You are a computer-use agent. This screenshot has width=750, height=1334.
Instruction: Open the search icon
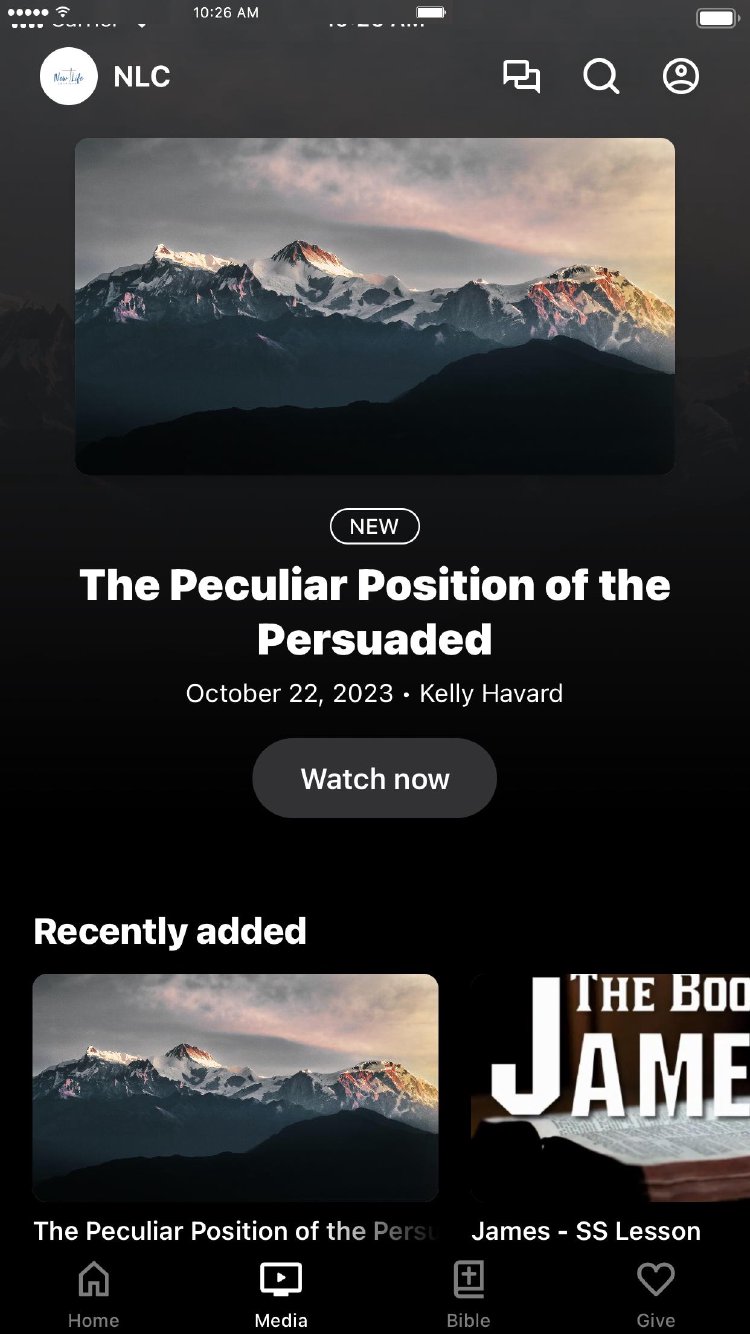coord(601,77)
